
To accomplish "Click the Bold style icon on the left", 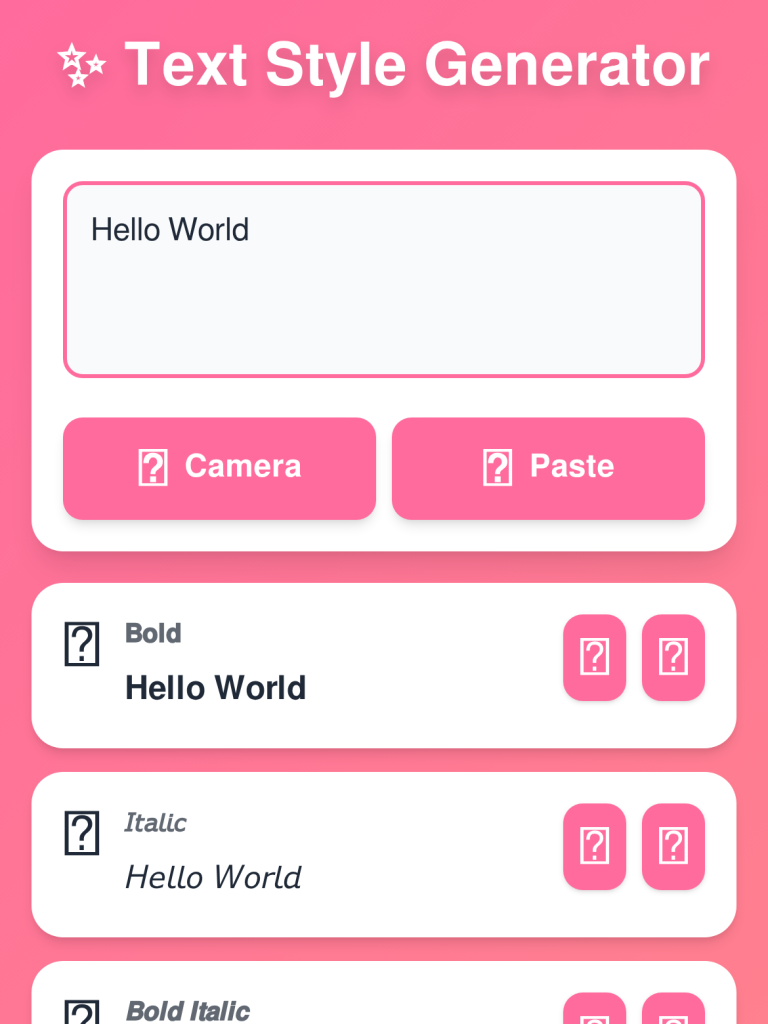I will click(x=81, y=644).
